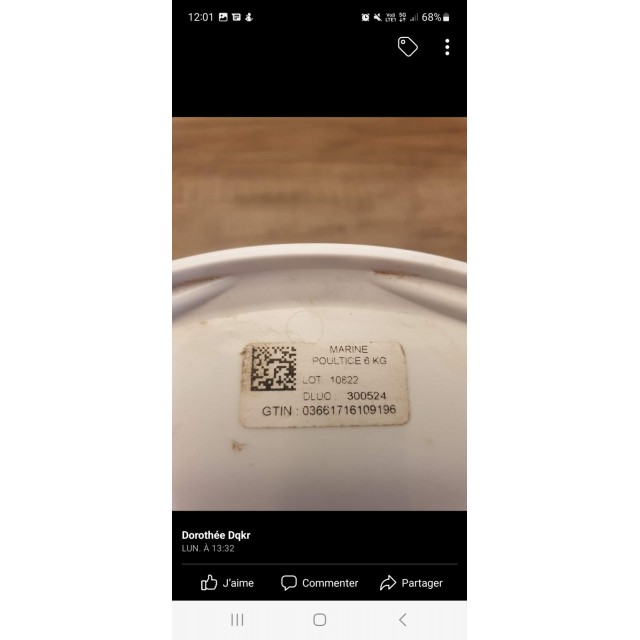Tap the system home button

click(x=319, y=619)
